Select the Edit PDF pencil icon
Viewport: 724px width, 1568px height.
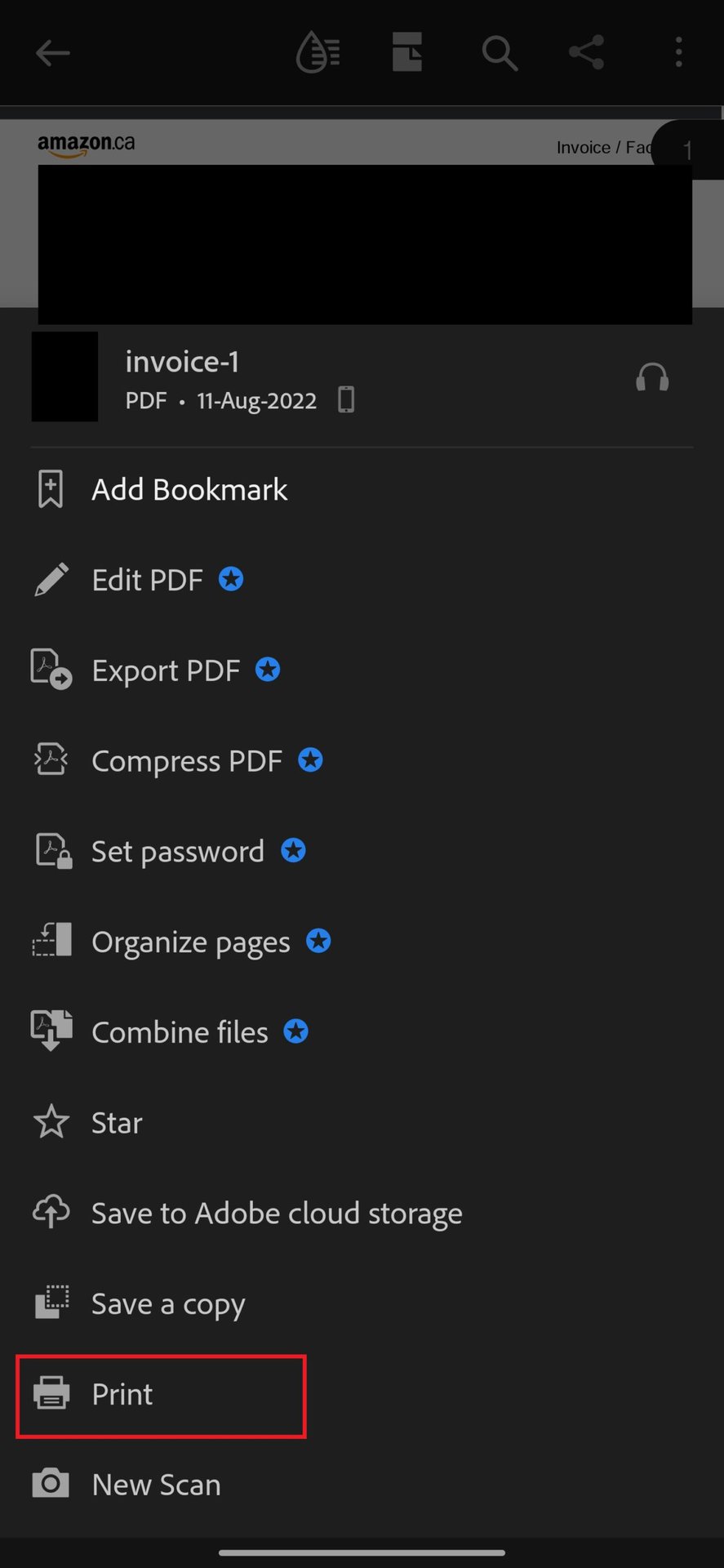51,578
